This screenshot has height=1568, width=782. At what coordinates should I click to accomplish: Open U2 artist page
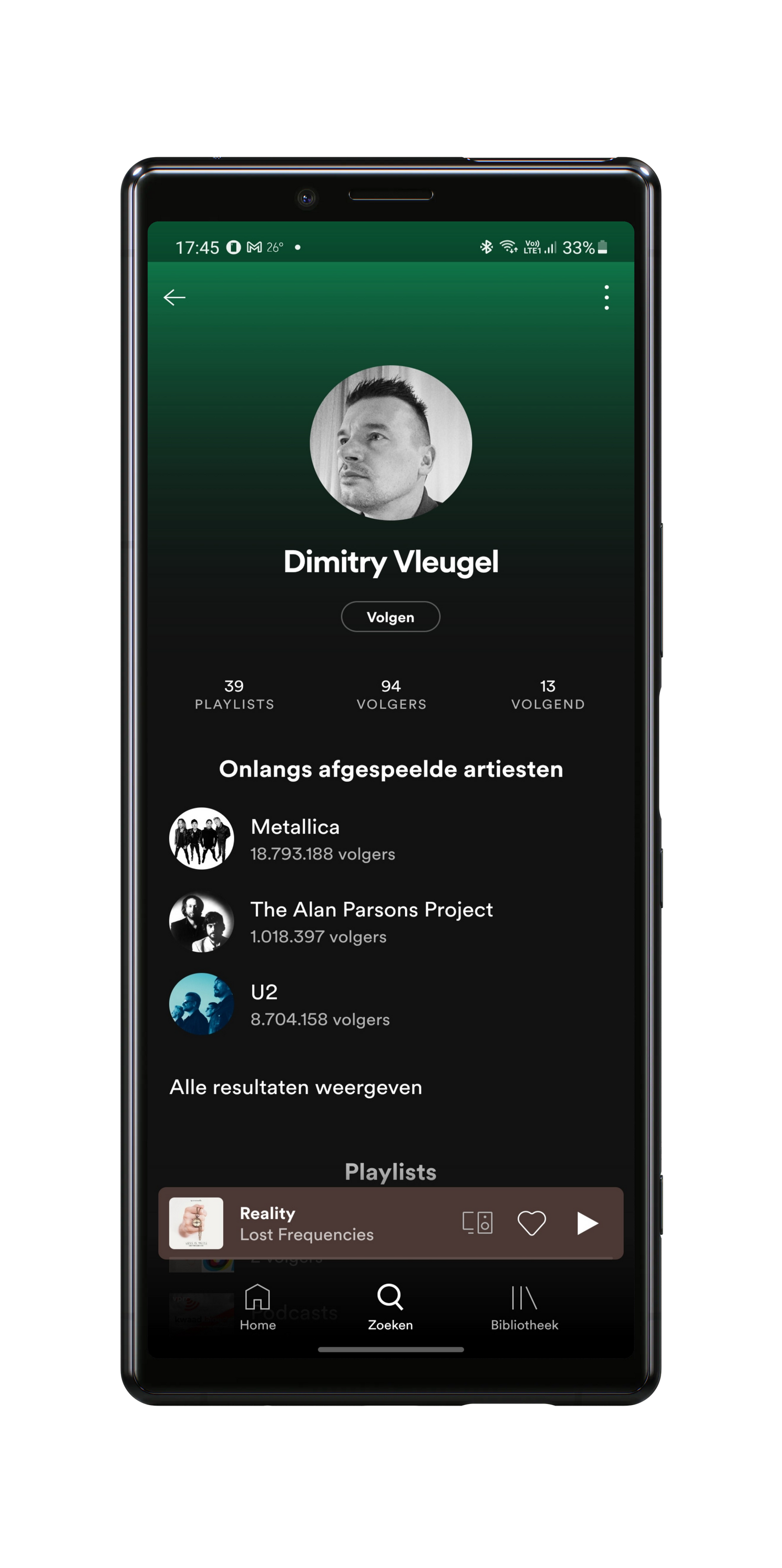point(264,1004)
